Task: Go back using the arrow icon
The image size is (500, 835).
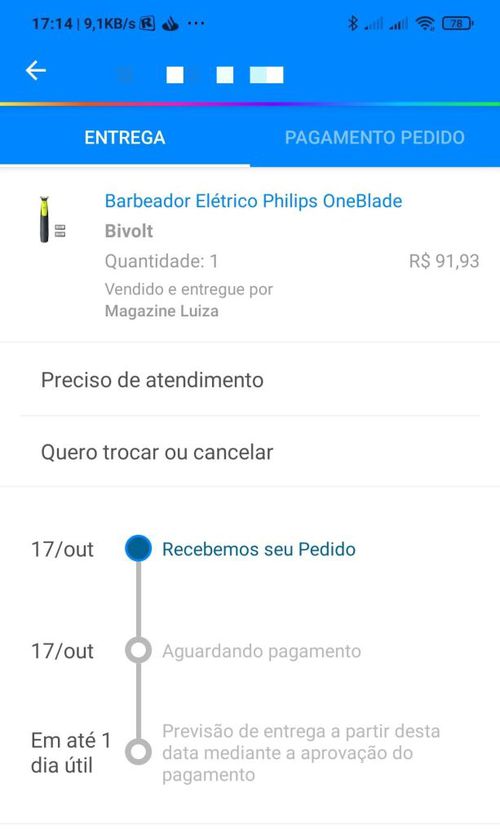Action: pyautogui.click(x=36, y=70)
